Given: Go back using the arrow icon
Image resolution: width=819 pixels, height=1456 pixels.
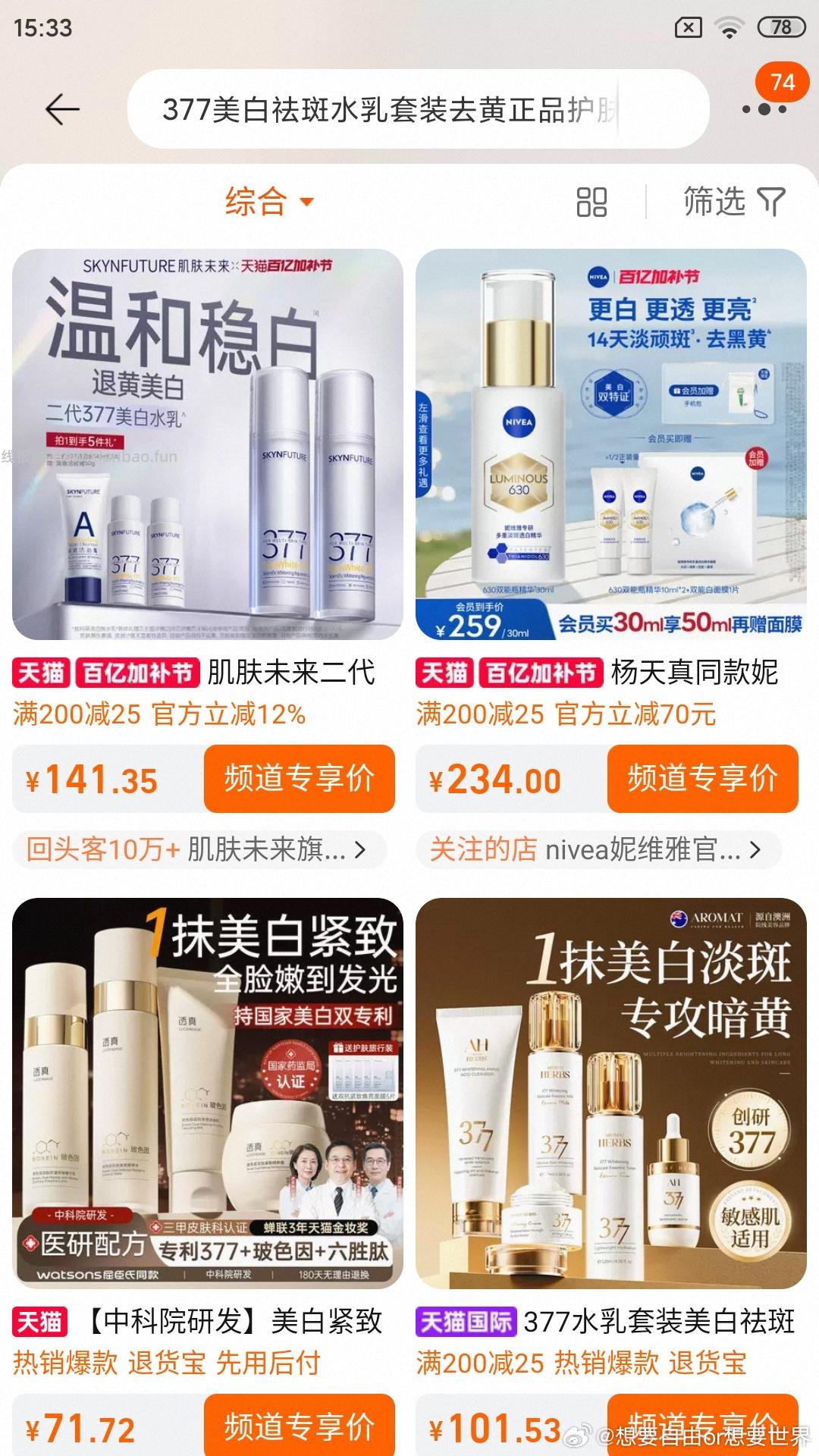Looking at the screenshot, I should click(62, 110).
